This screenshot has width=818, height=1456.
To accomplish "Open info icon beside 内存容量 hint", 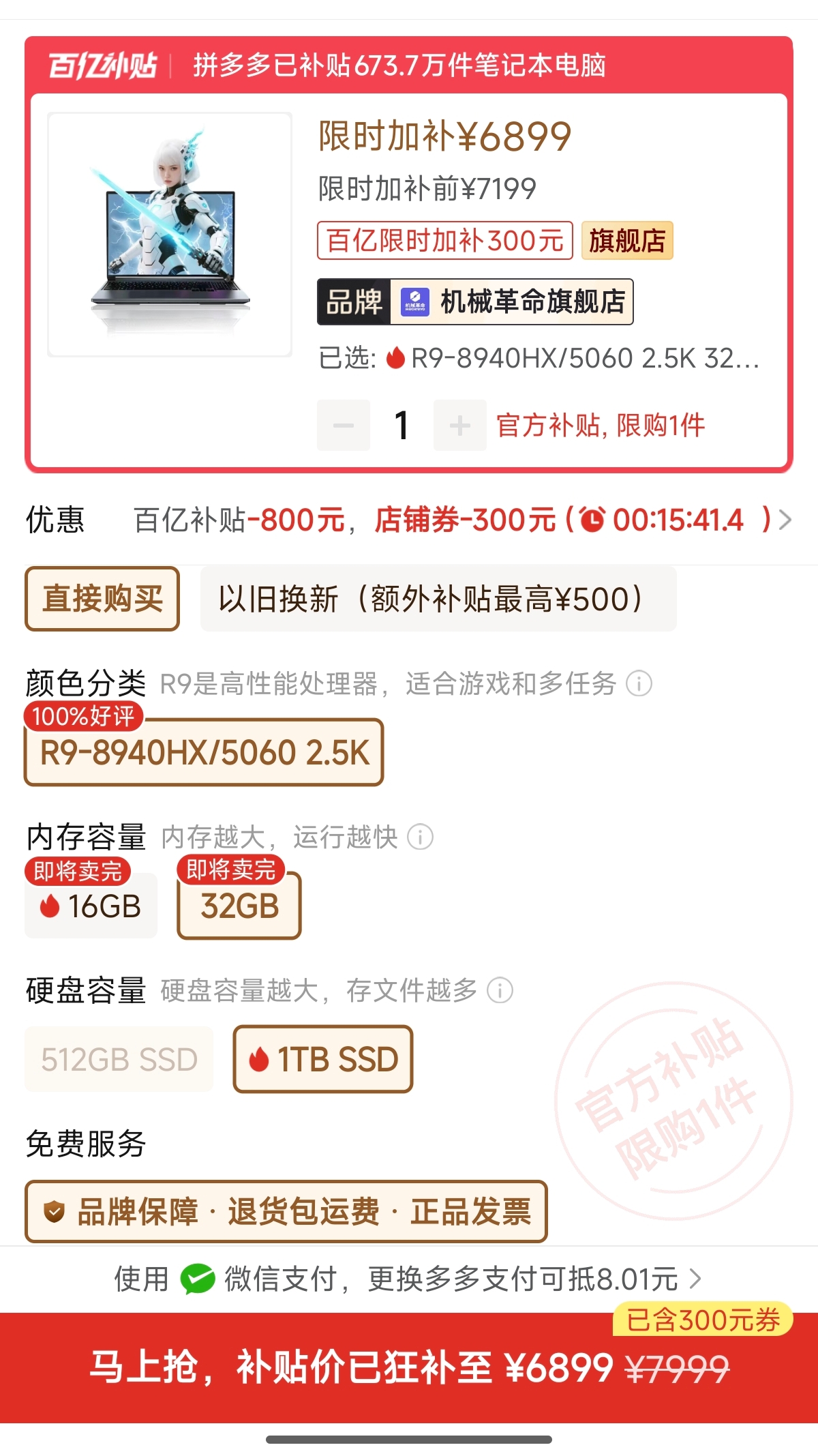I will (x=421, y=837).
